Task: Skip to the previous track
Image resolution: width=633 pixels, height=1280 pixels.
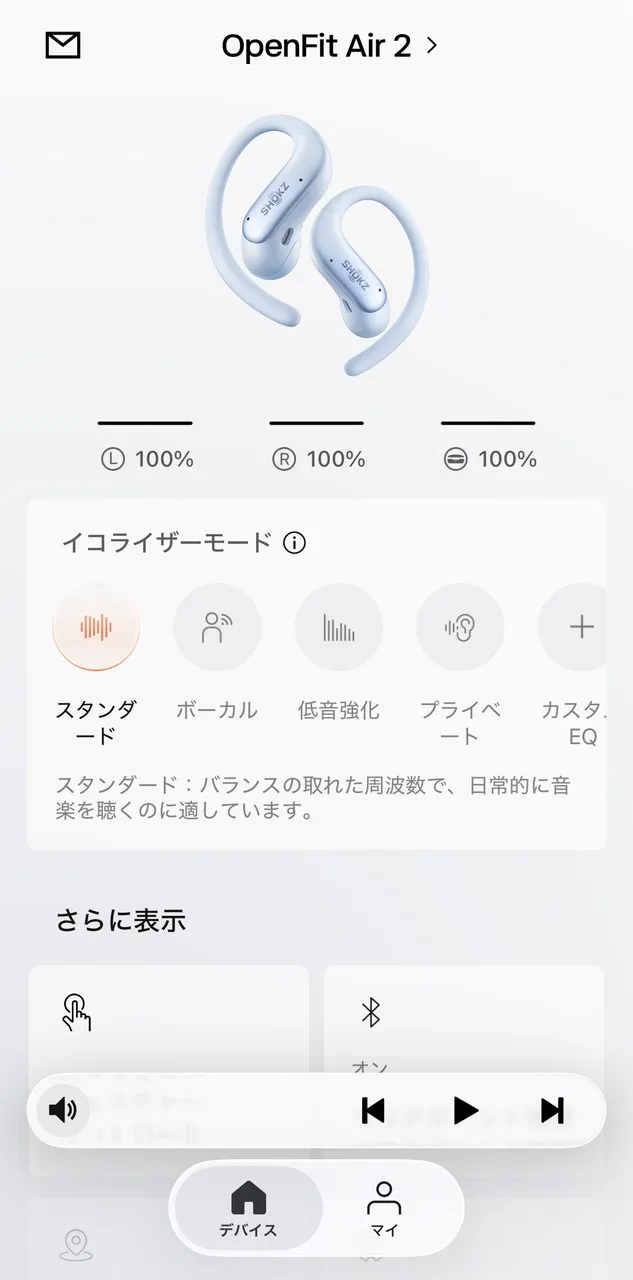Action: pyautogui.click(x=373, y=1110)
